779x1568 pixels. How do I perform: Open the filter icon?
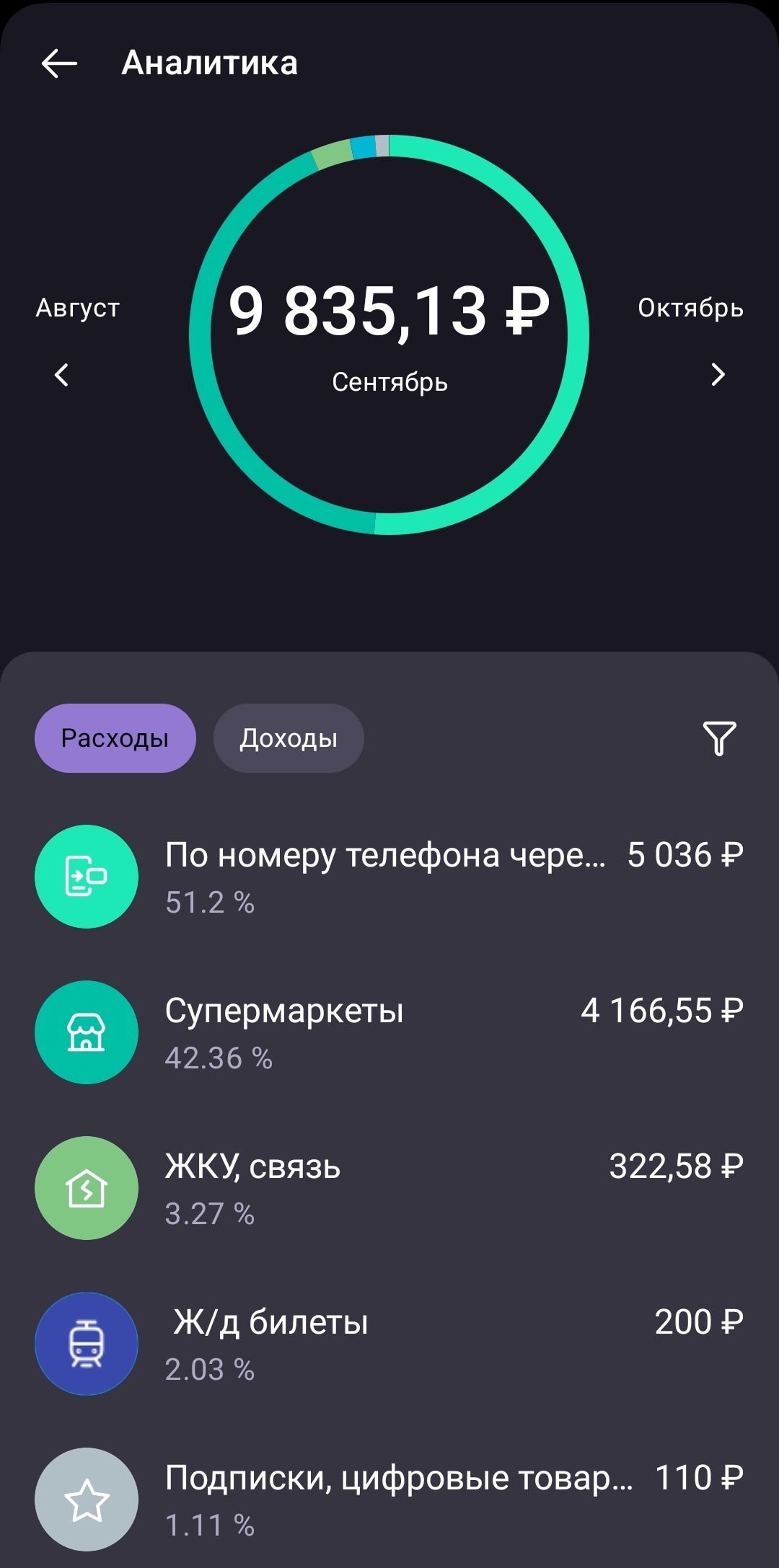pos(719,738)
